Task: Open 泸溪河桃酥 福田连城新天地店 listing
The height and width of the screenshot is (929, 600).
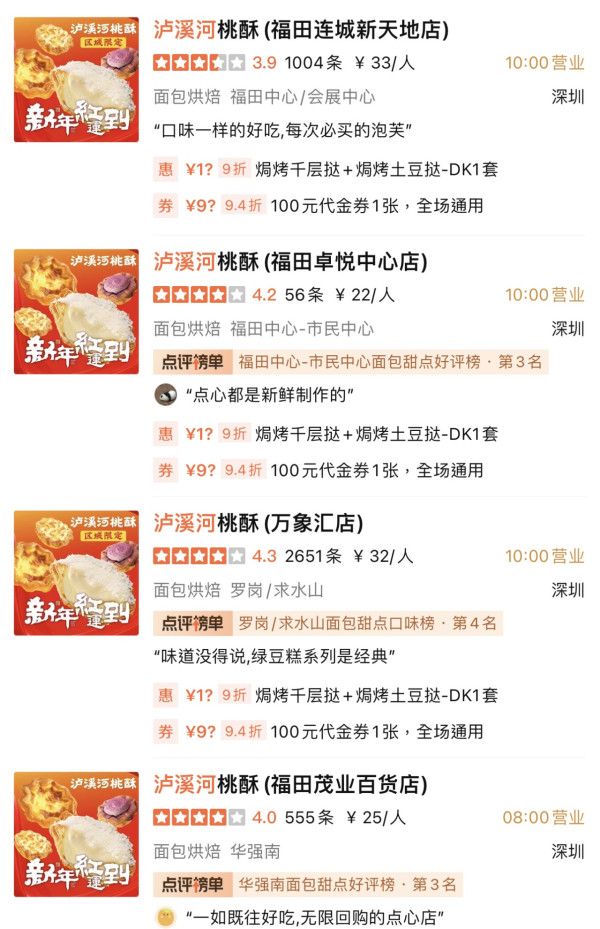Action: pos(301,30)
